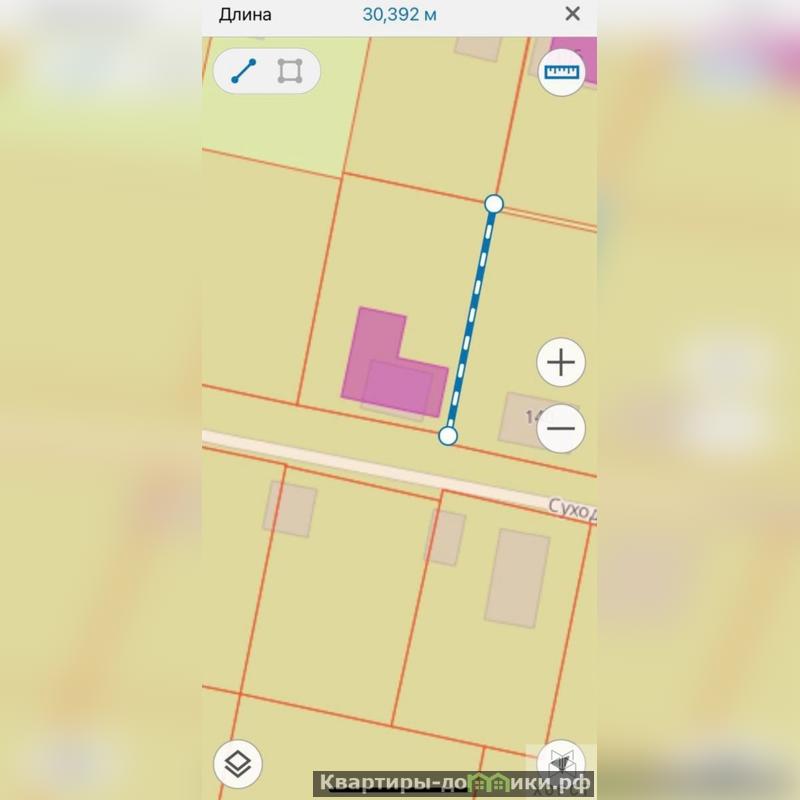
Task: Select the line measurement tool
Action: click(x=244, y=71)
